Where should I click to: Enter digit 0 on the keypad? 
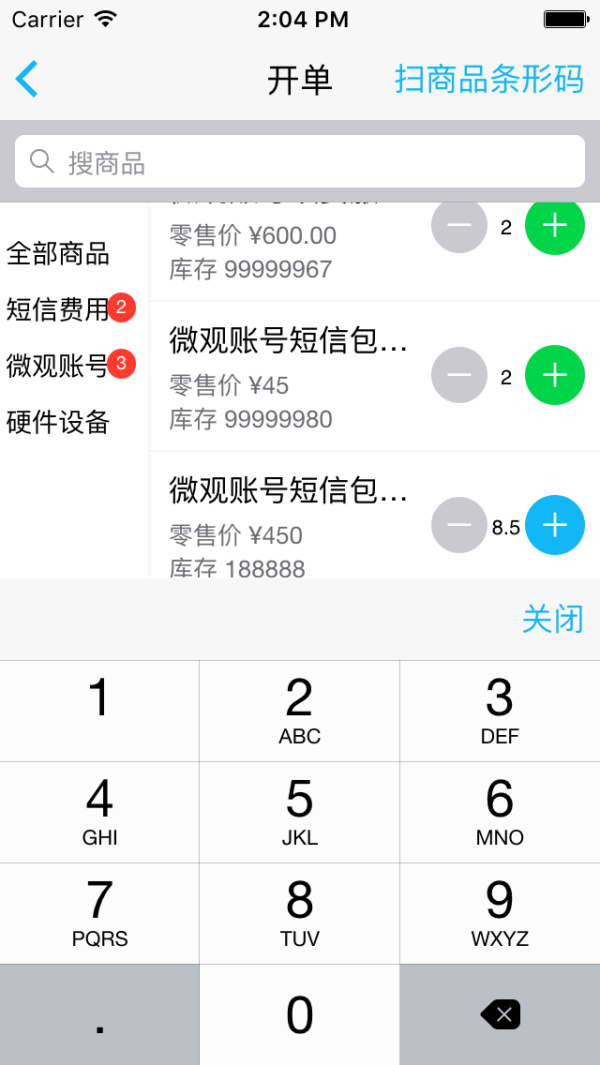click(x=300, y=1015)
